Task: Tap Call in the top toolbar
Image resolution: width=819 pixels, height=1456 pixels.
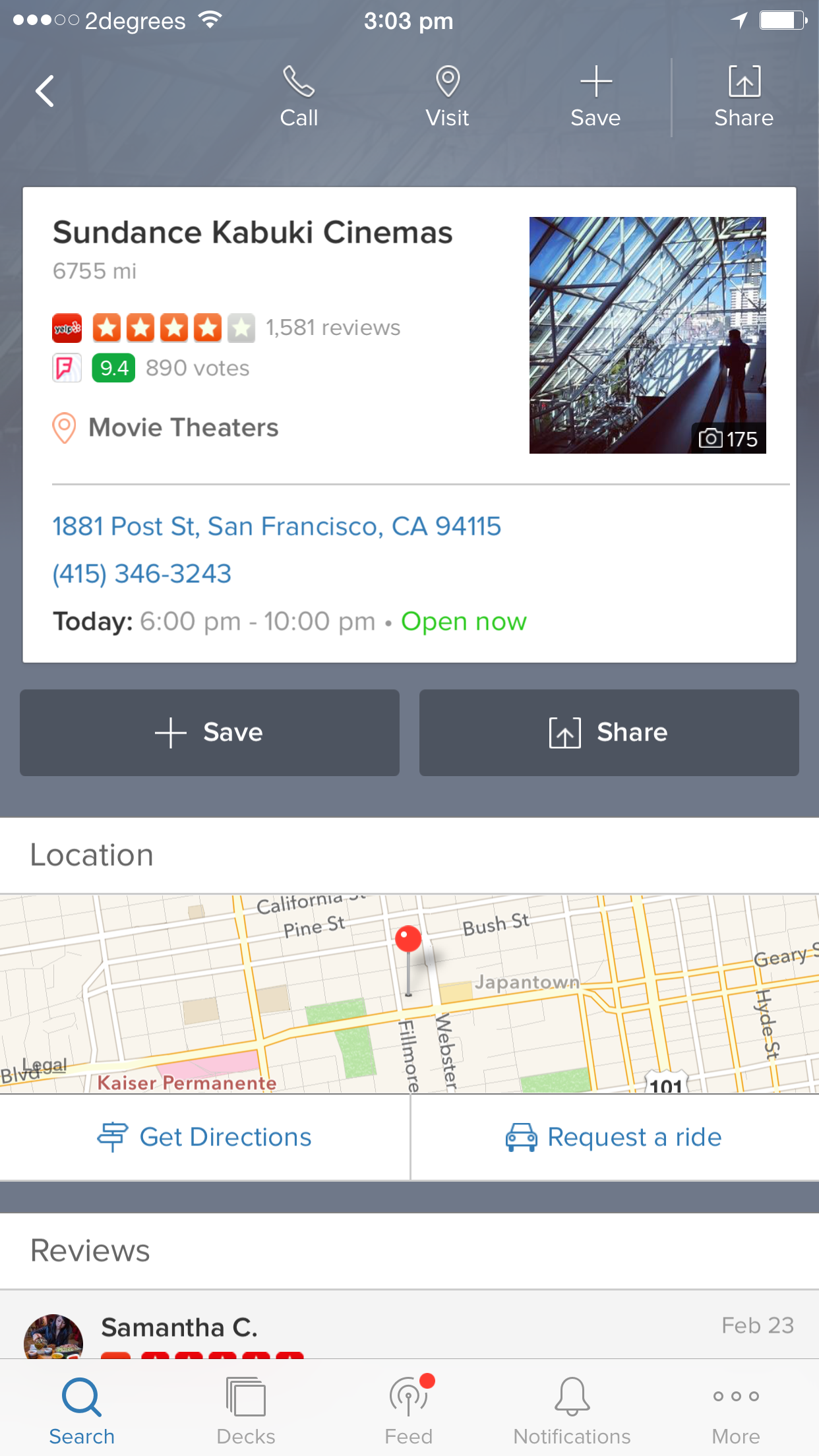Action: point(299,96)
